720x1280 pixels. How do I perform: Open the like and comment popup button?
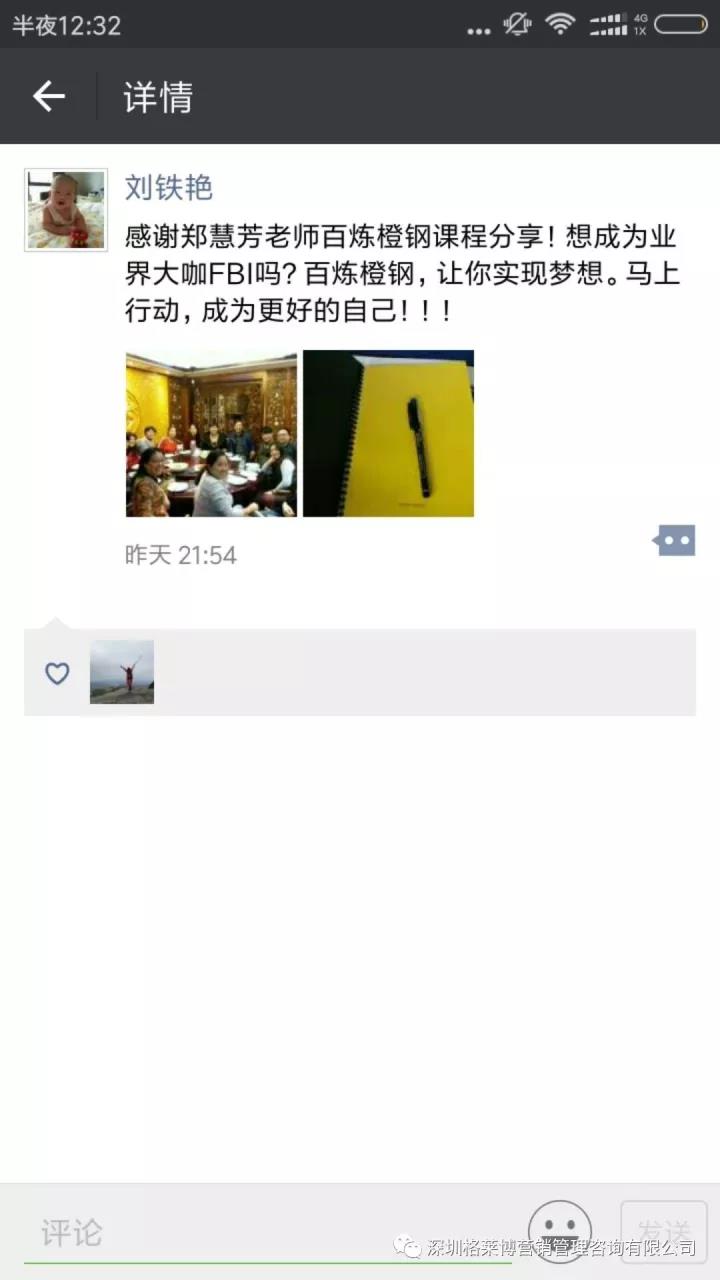[x=674, y=541]
